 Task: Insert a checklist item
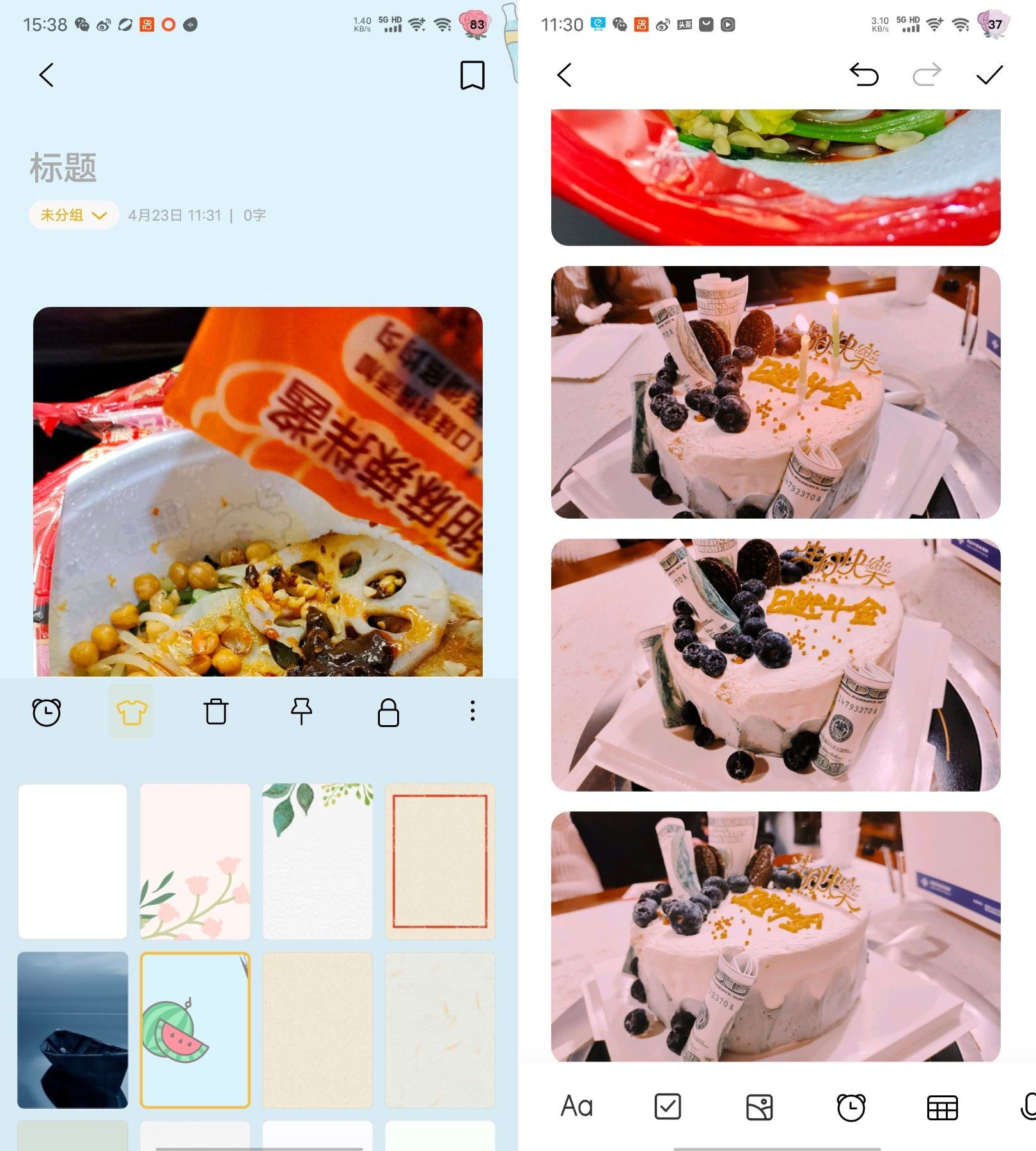[668, 1106]
